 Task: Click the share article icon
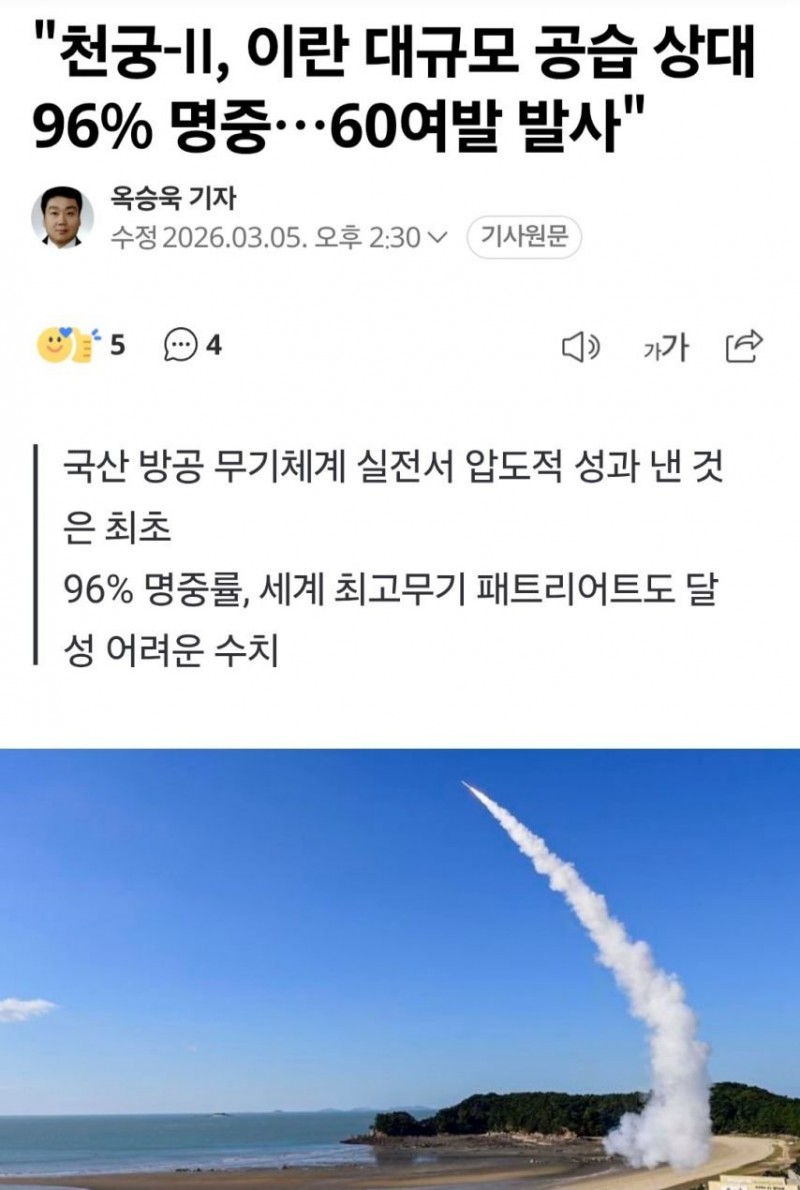742,344
